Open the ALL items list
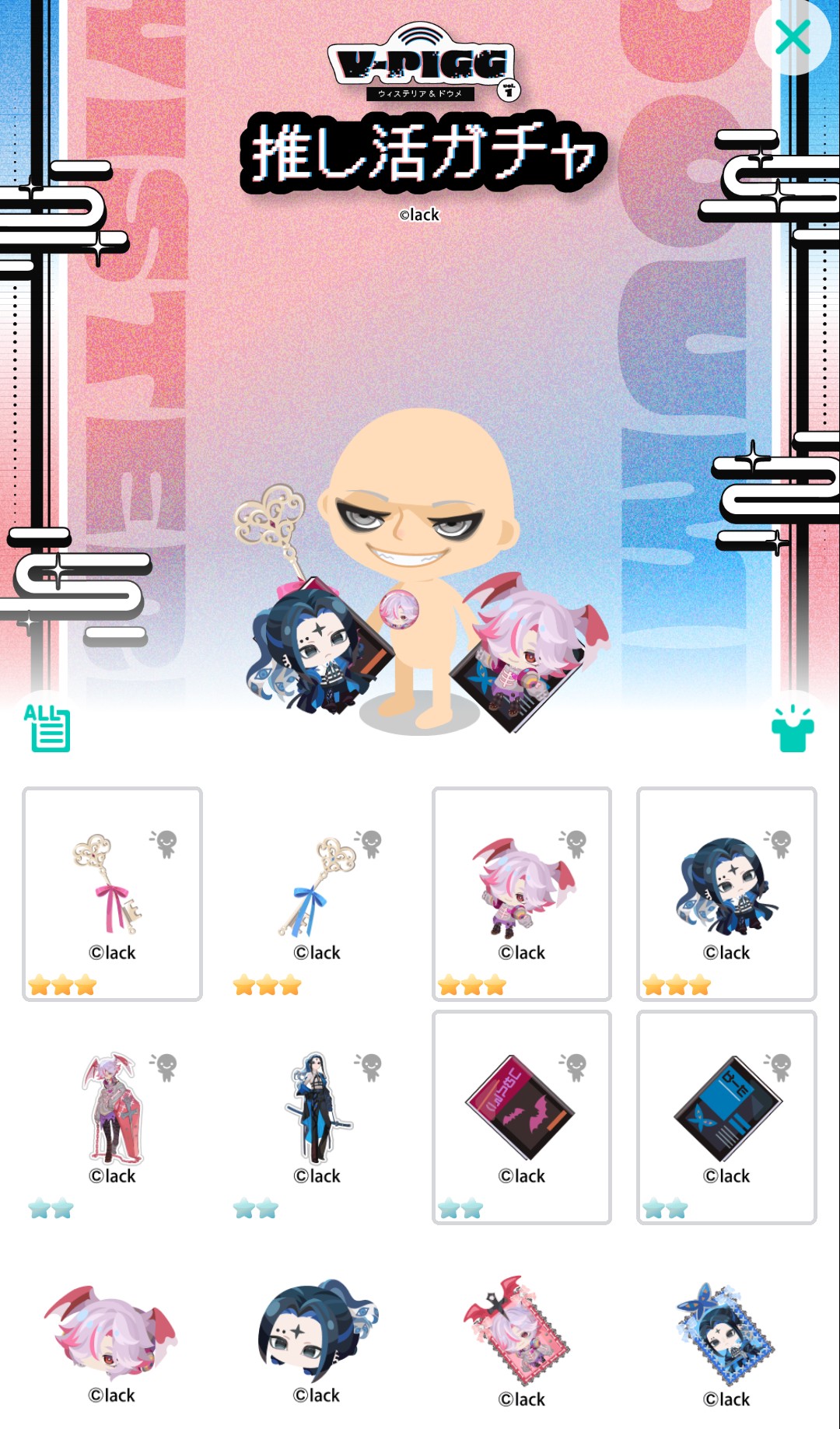 tap(47, 728)
